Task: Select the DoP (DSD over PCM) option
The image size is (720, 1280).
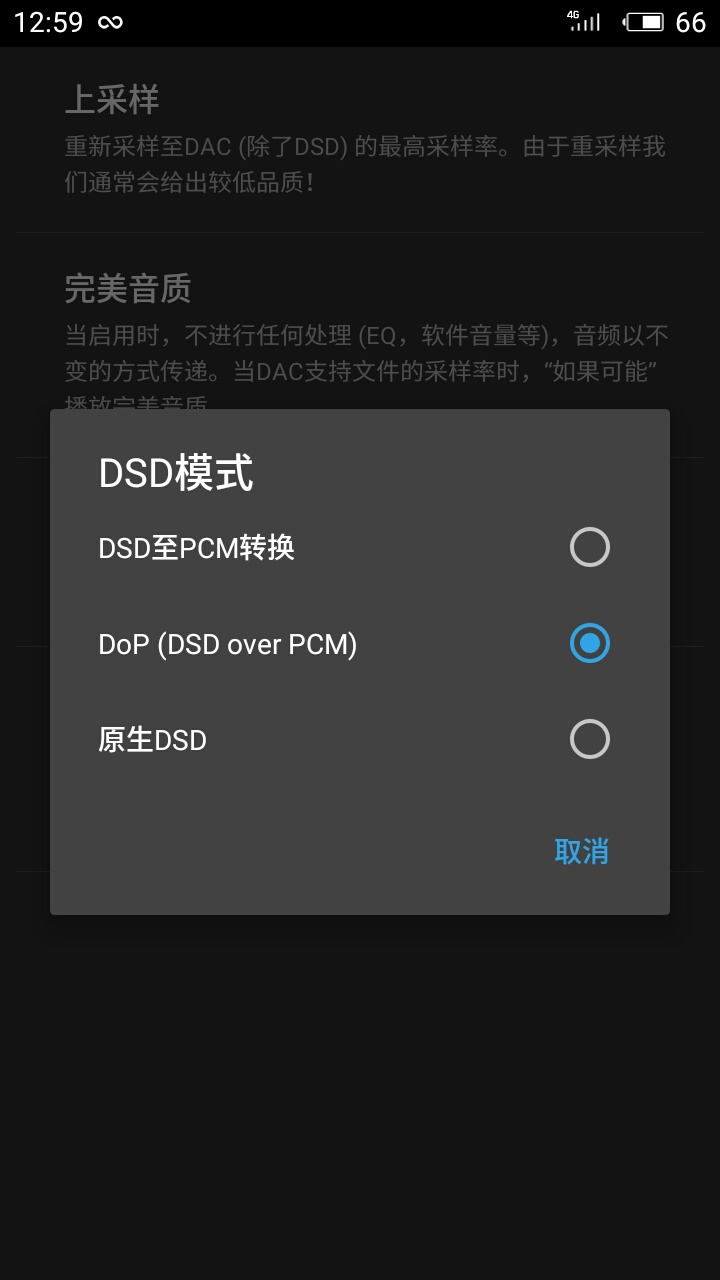Action: pyautogui.click(x=589, y=644)
